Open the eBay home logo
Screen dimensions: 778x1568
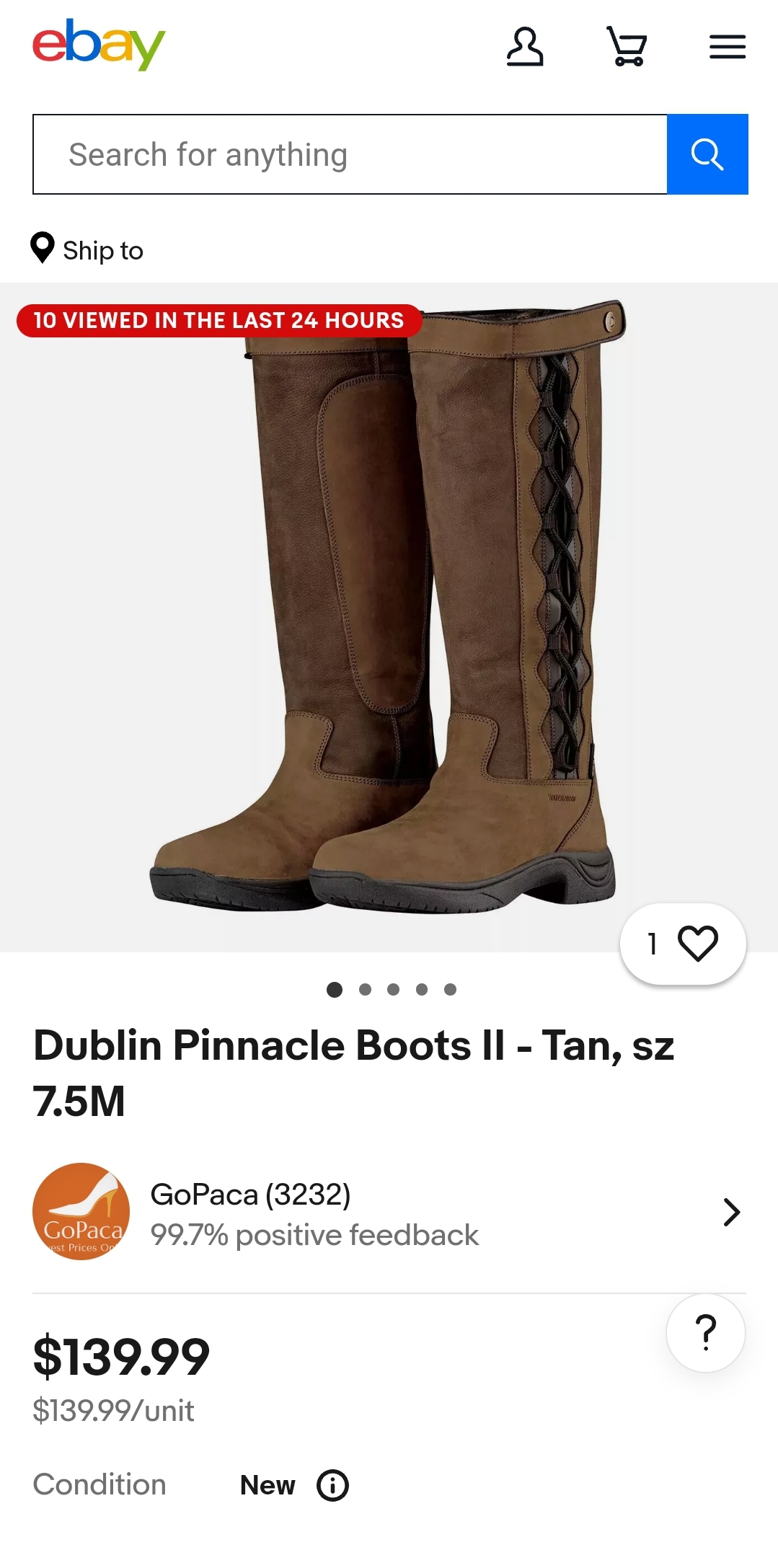(99, 45)
